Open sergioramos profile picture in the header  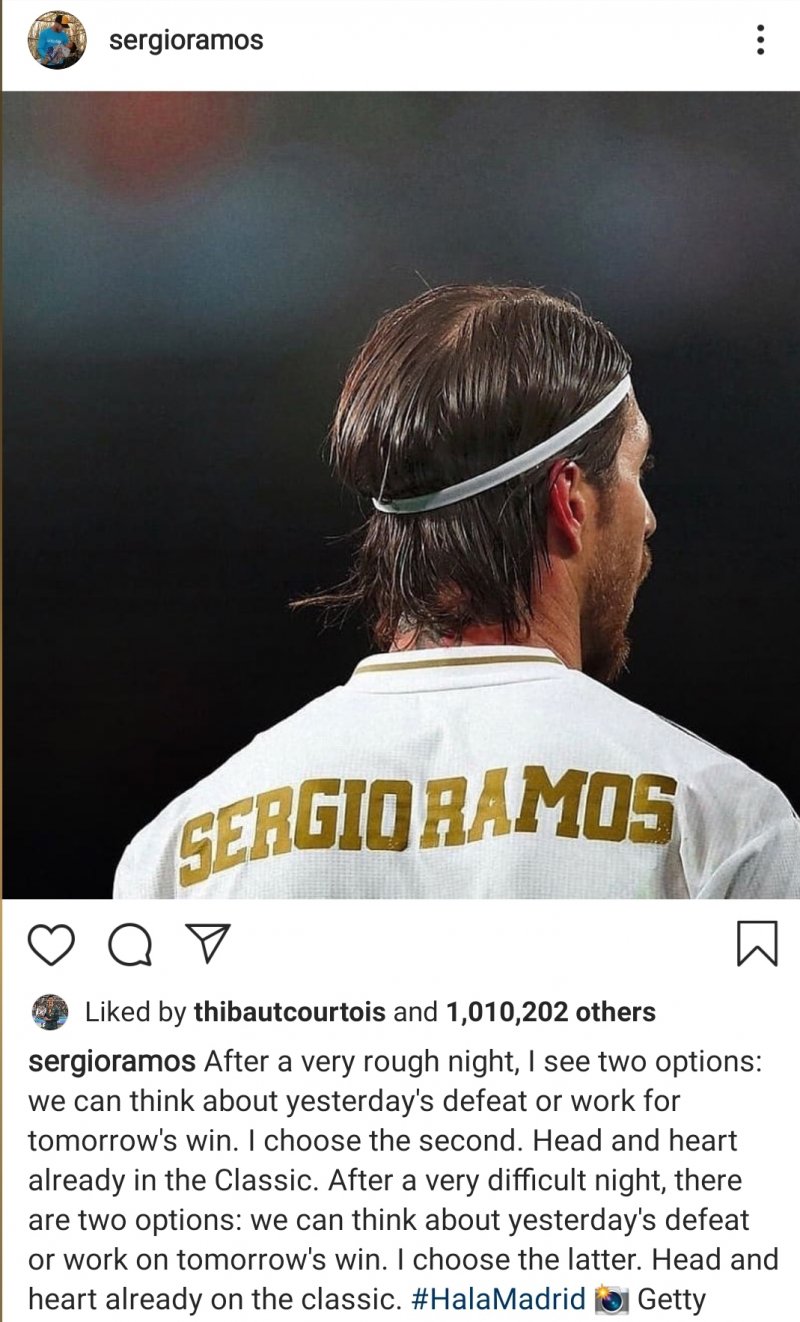[x=57, y=40]
